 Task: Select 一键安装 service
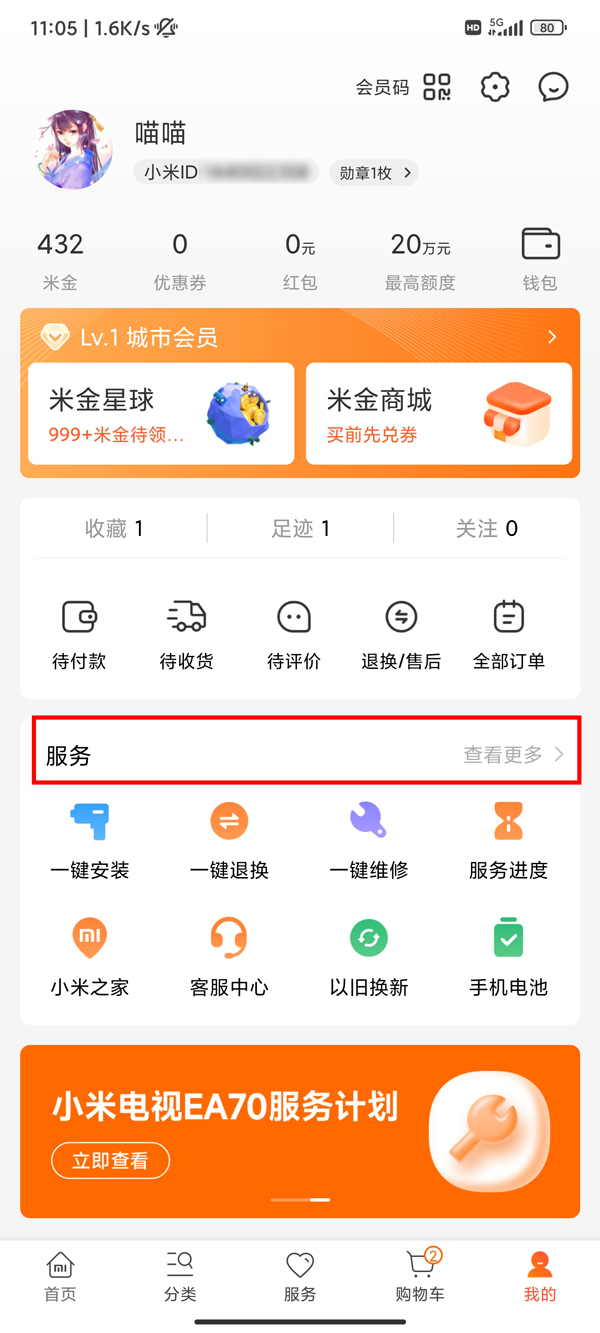[x=90, y=840]
